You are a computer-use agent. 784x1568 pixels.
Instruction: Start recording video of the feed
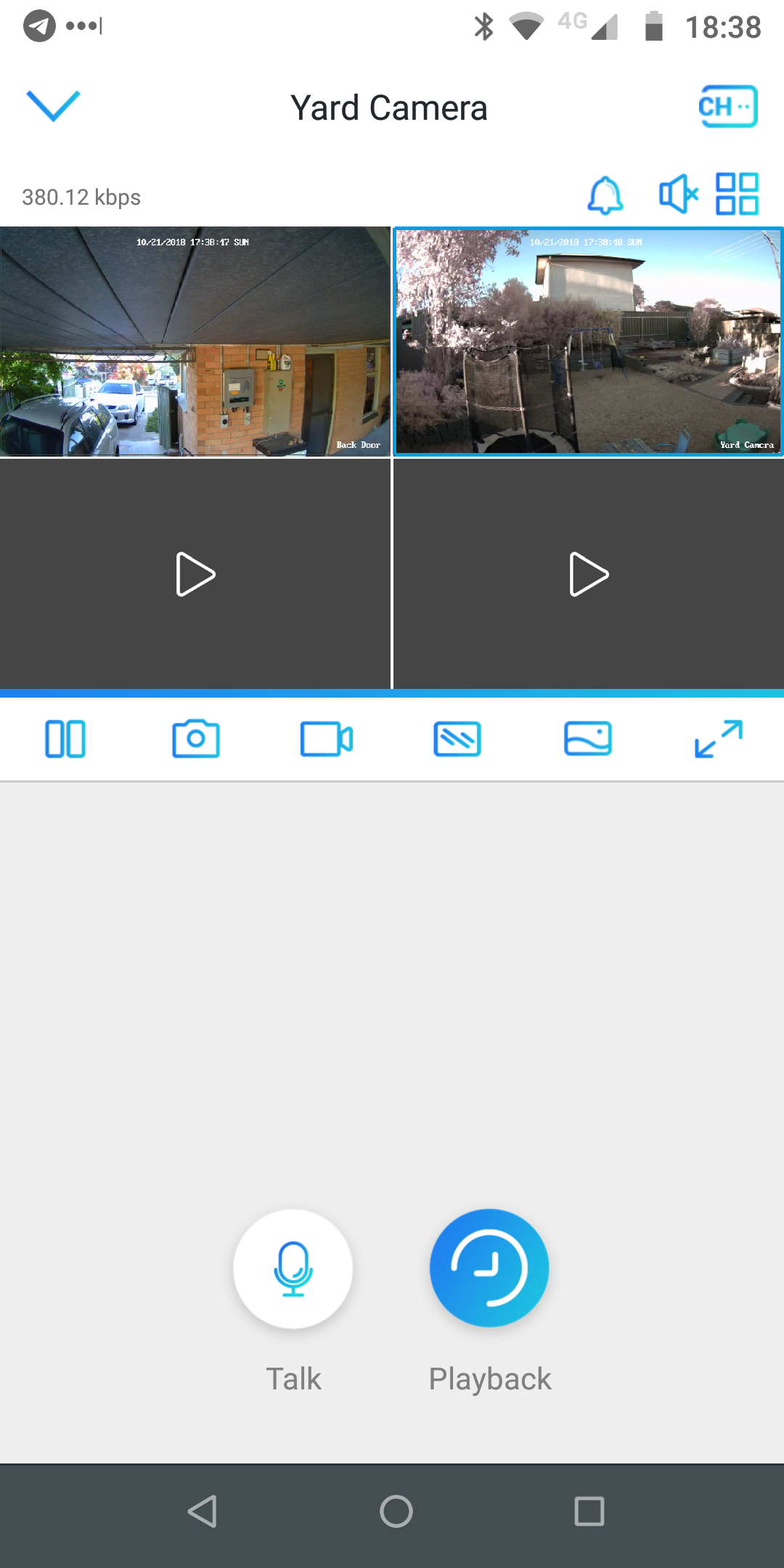[x=327, y=739]
